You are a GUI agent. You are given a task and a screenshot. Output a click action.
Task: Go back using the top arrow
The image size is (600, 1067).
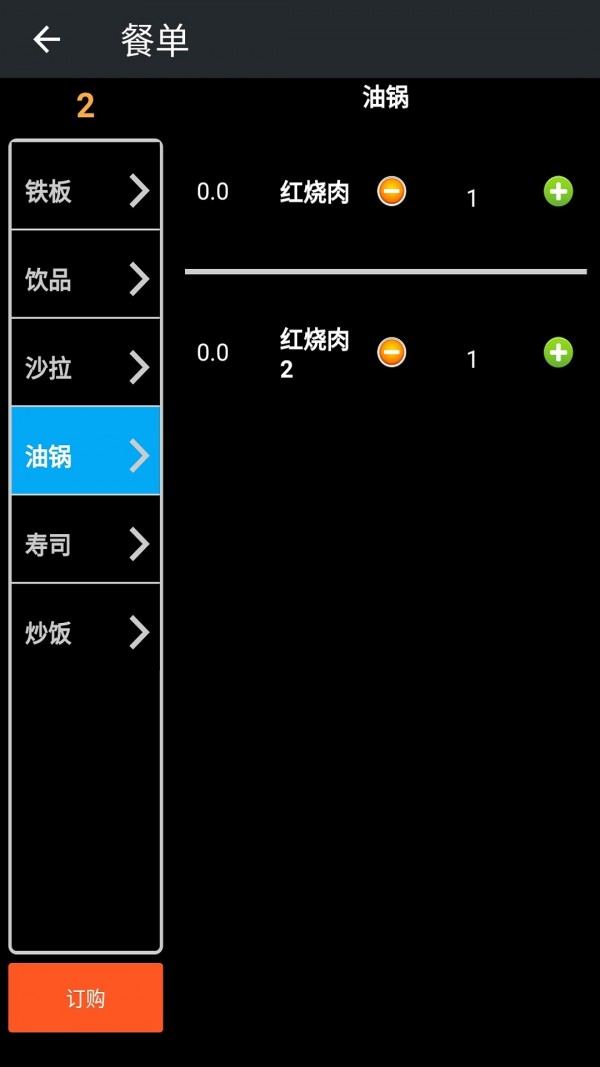47,39
